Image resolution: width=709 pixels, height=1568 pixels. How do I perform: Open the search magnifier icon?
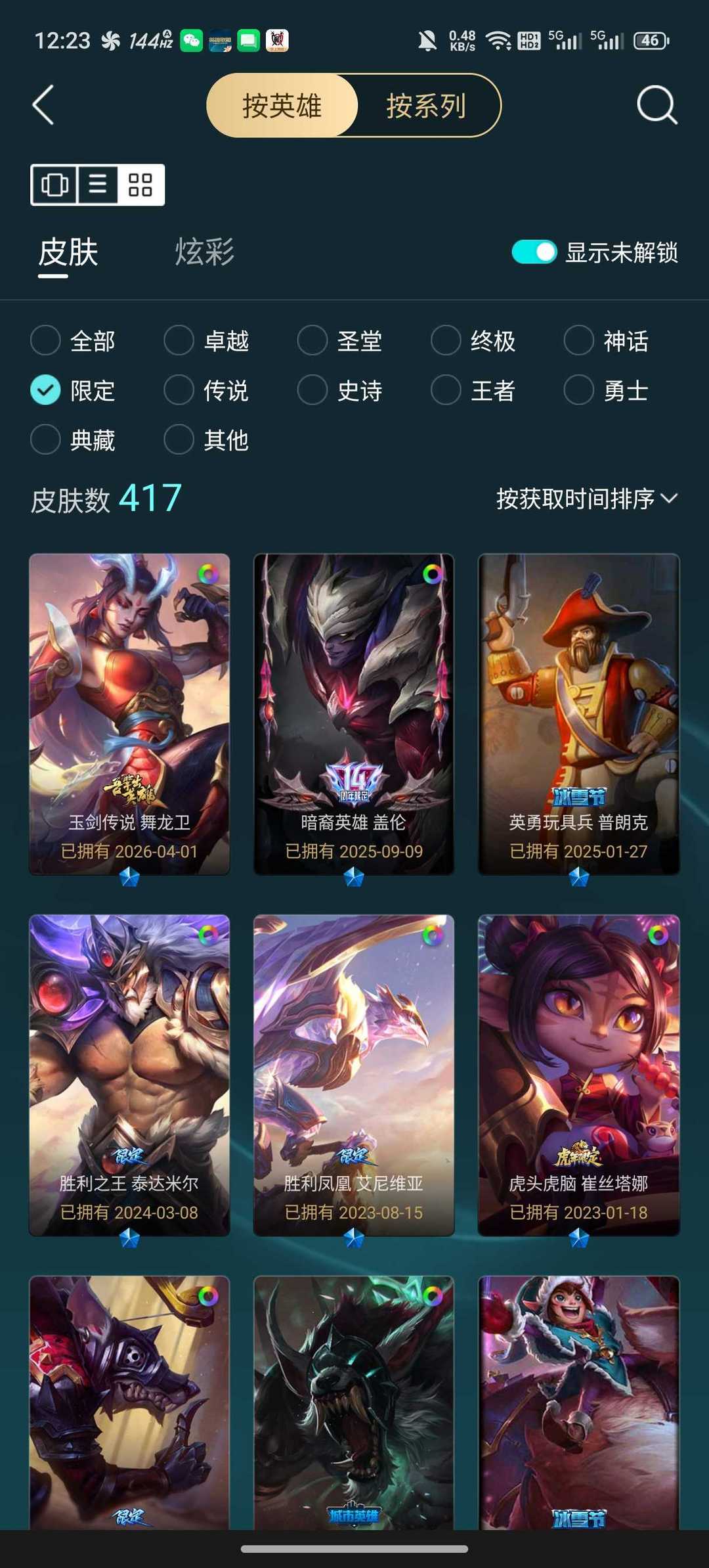pos(656,105)
